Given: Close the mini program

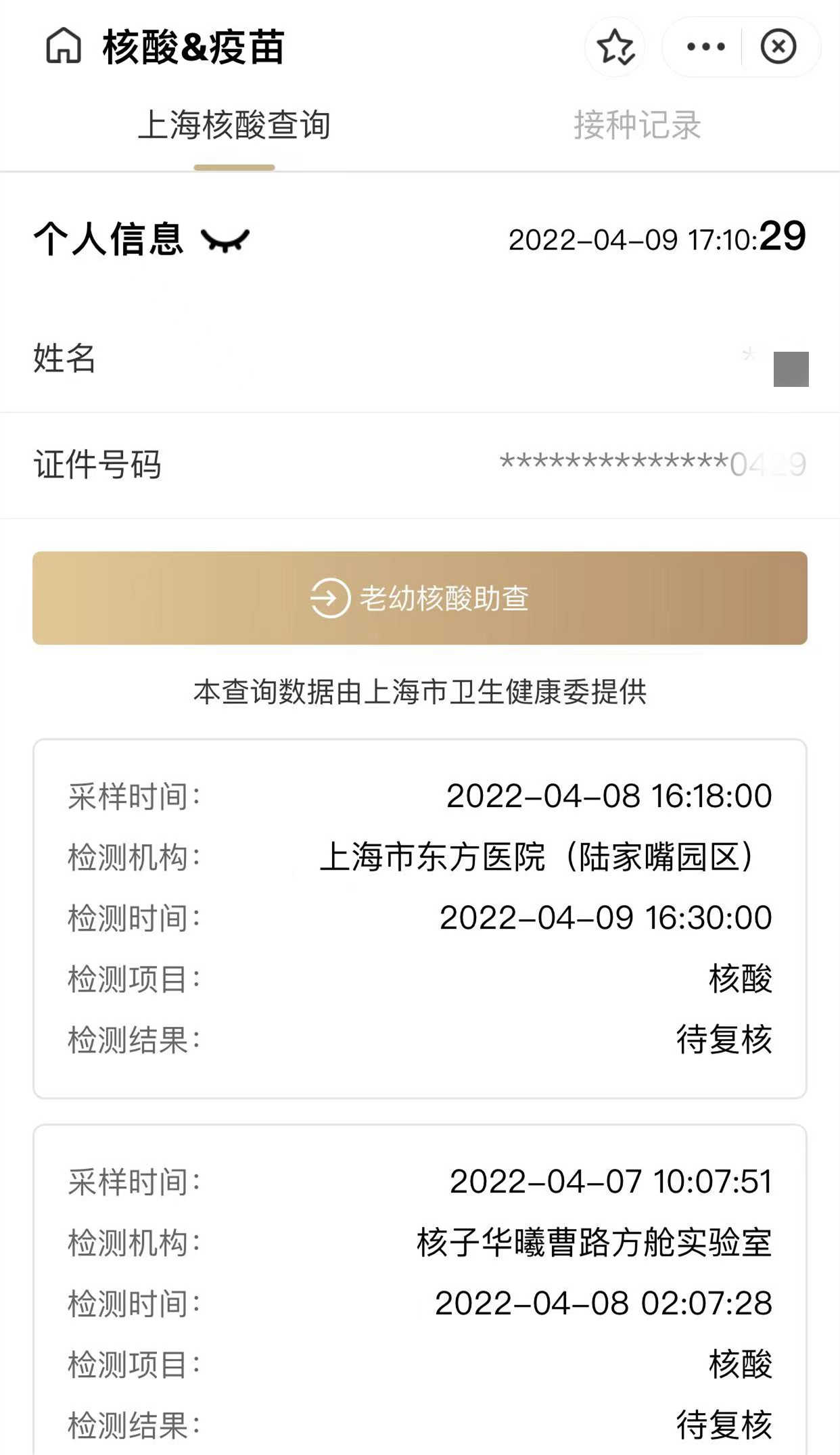Looking at the screenshot, I should pyautogui.click(x=778, y=47).
